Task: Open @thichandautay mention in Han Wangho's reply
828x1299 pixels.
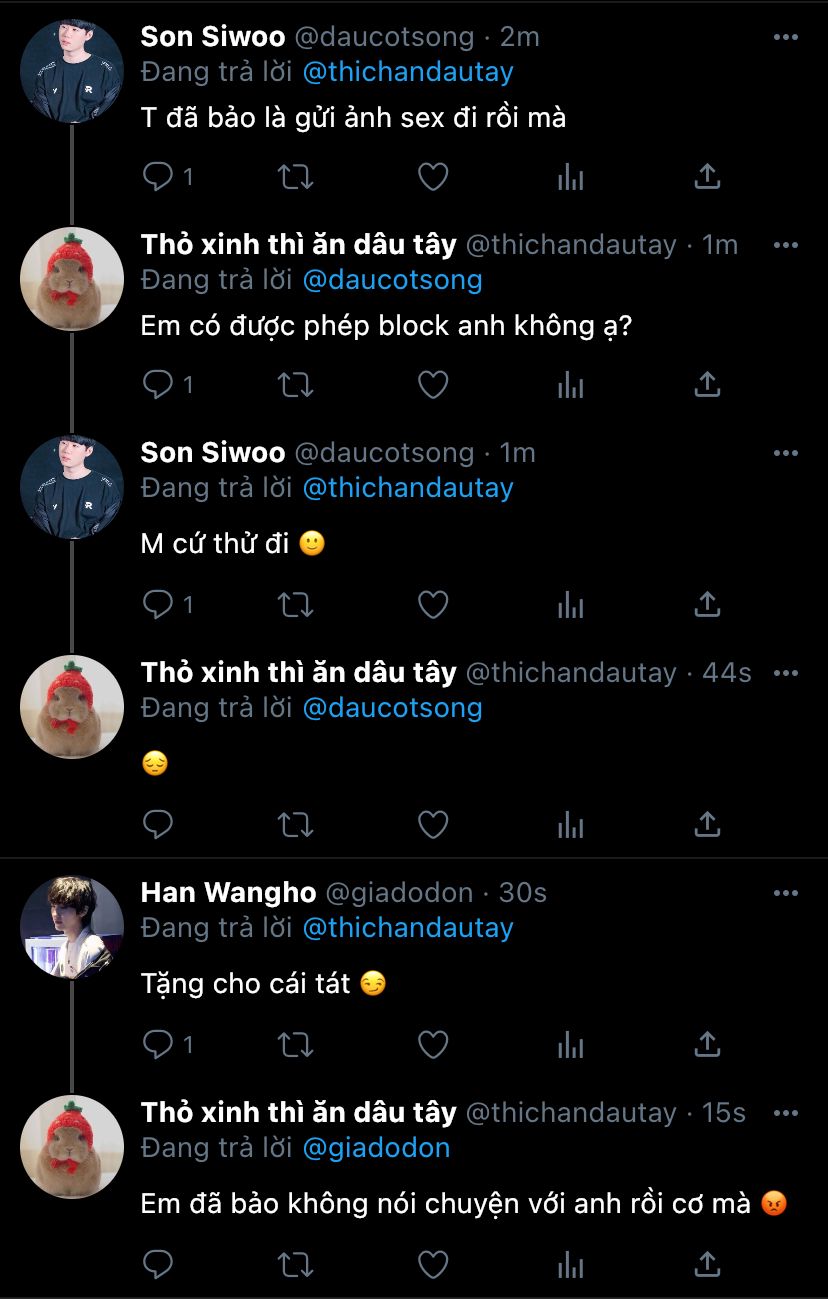Action: (407, 928)
